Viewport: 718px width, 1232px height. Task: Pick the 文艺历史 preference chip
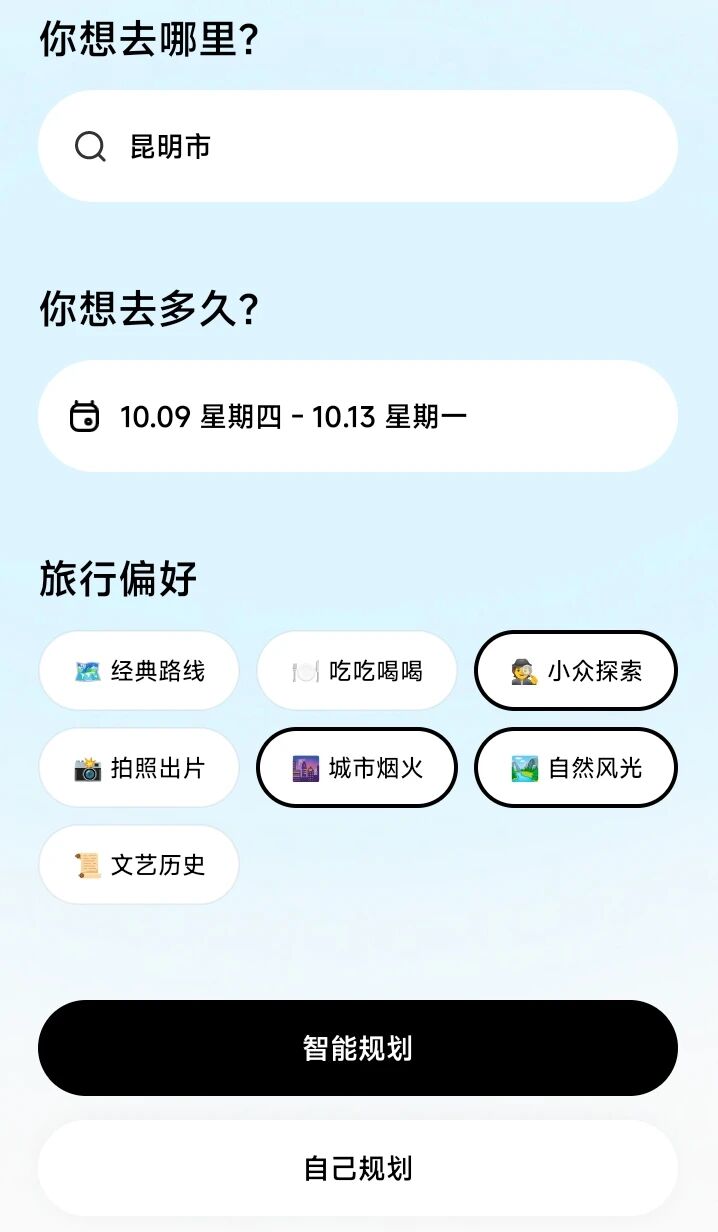(139, 865)
